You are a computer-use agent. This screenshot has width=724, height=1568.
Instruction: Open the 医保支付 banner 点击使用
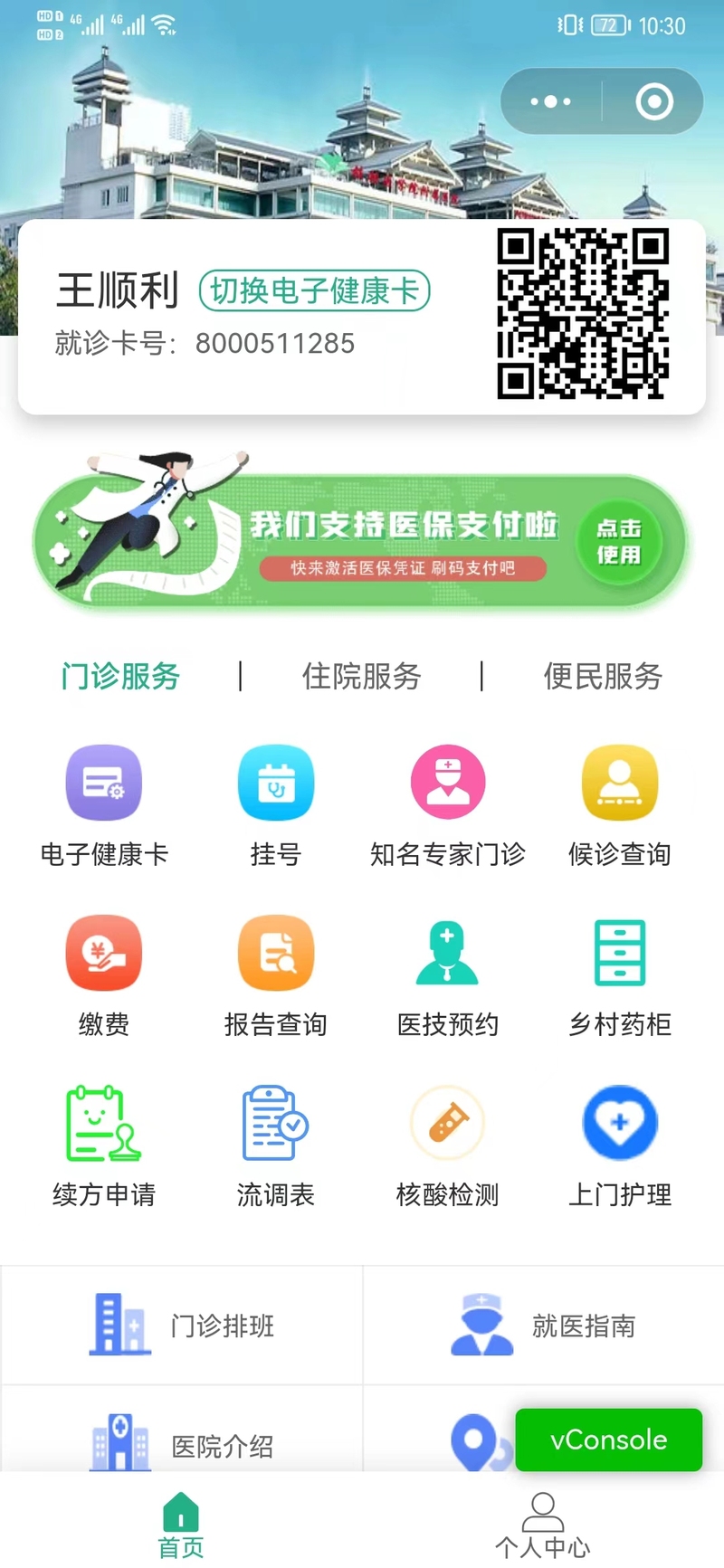click(x=619, y=542)
